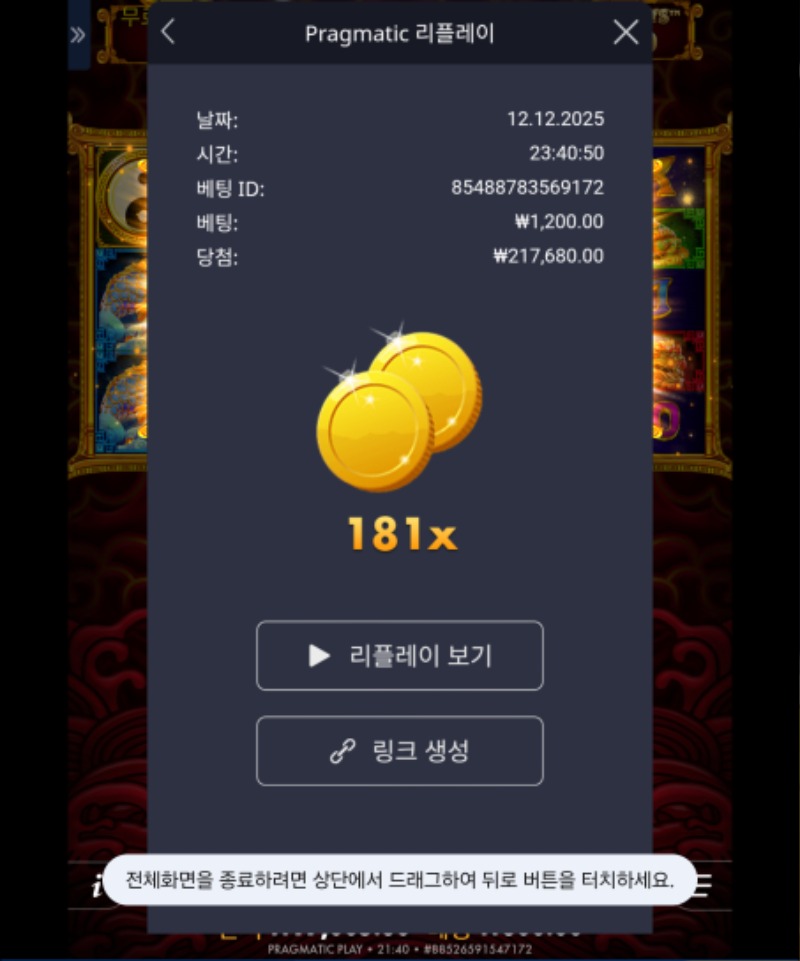Close the Pragmatic 리플레이 dialog
Image resolution: width=800 pixels, height=961 pixels.
click(626, 32)
